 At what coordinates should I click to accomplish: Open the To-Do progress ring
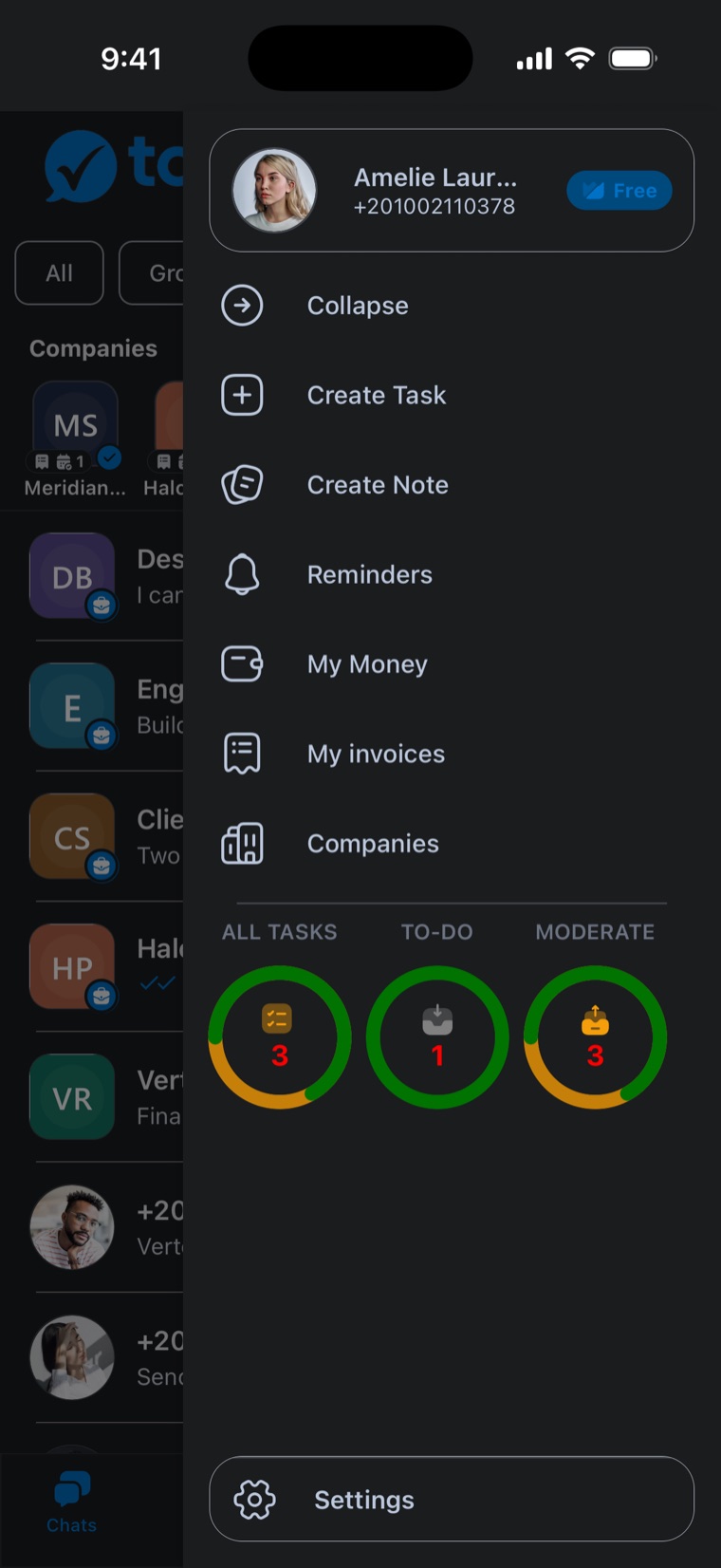(437, 1037)
